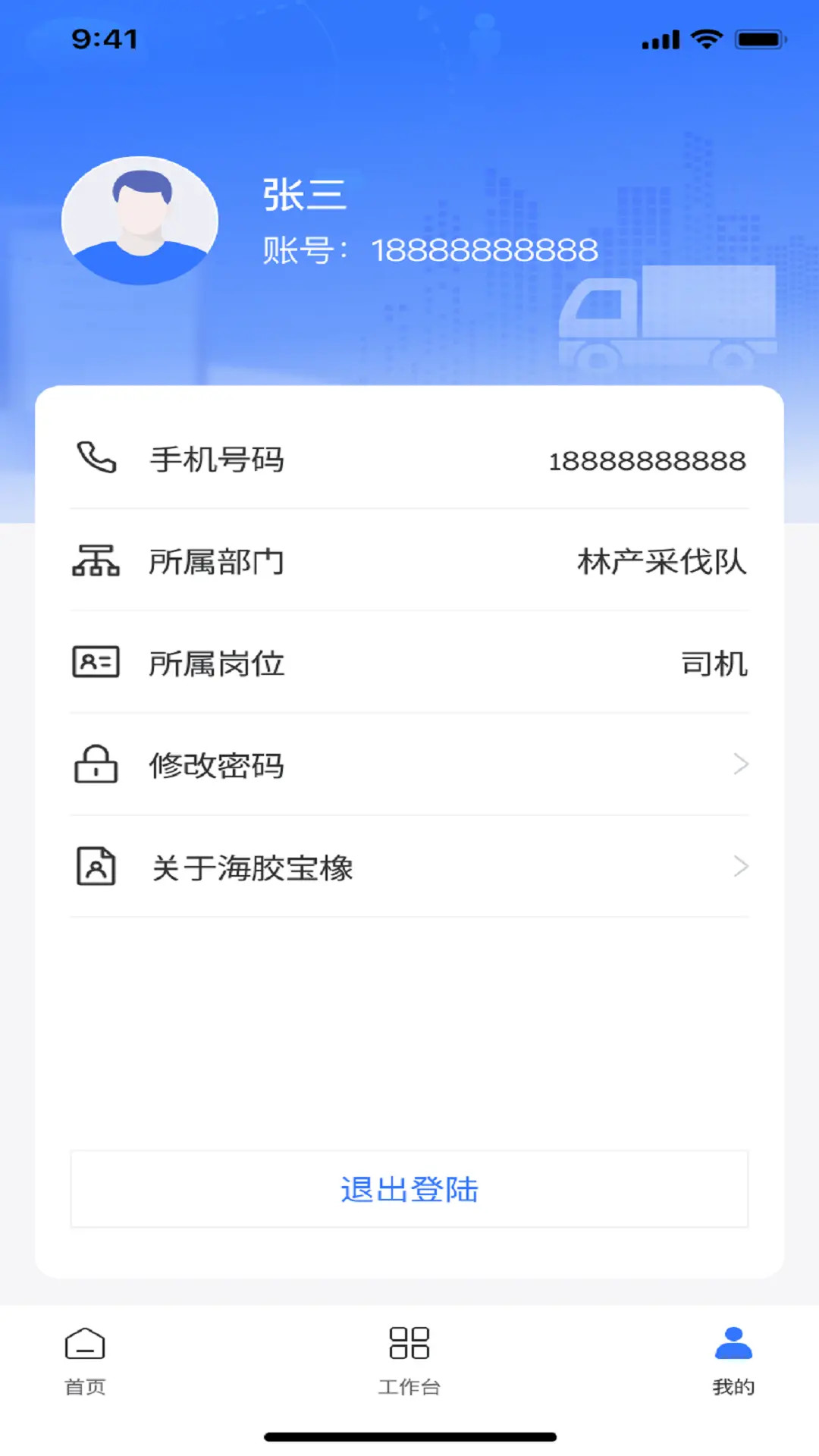Tap the 退出登陆 logout button
The height and width of the screenshot is (1456, 819).
coord(409,1190)
